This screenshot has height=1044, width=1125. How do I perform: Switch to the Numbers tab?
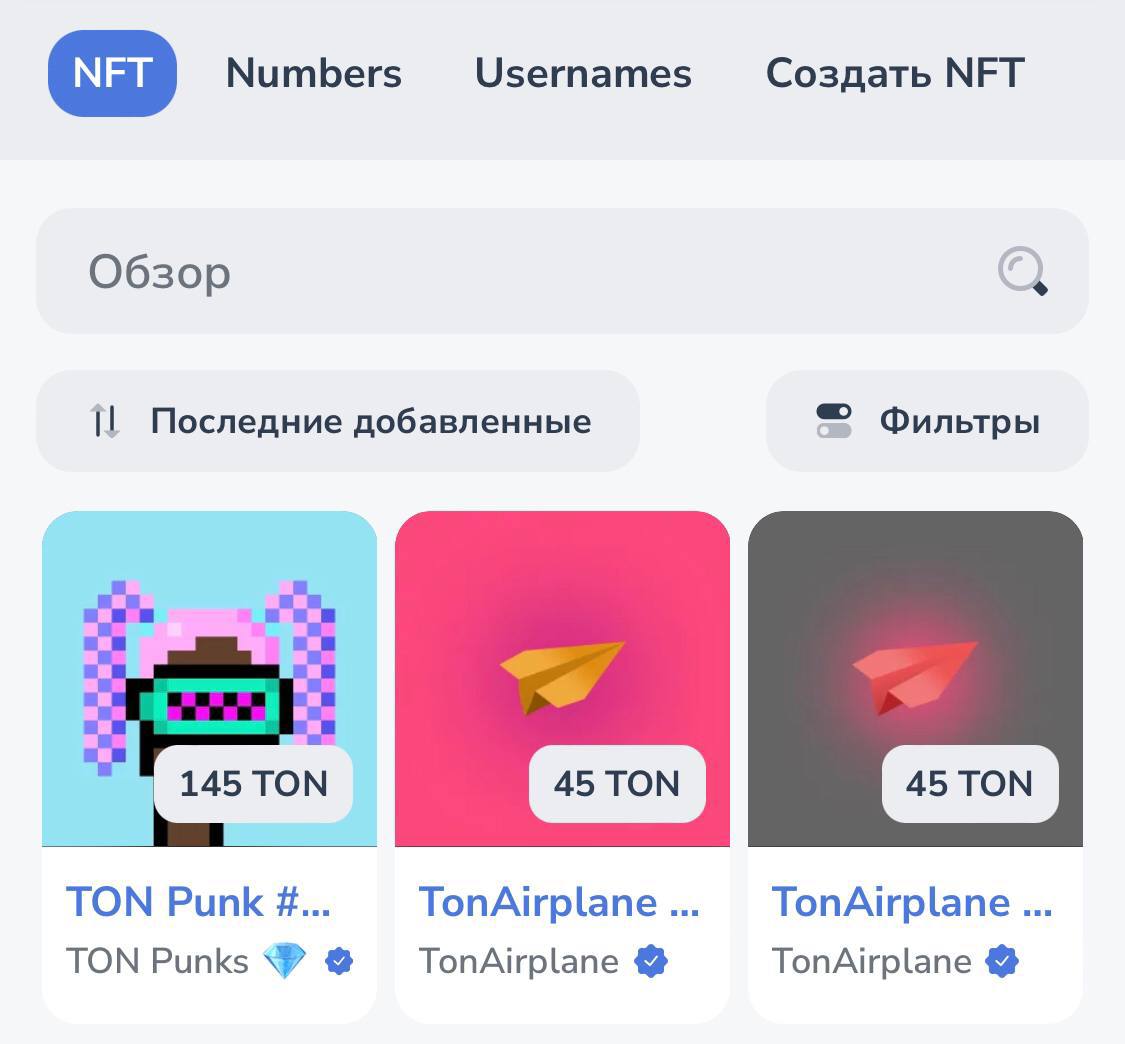point(313,74)
